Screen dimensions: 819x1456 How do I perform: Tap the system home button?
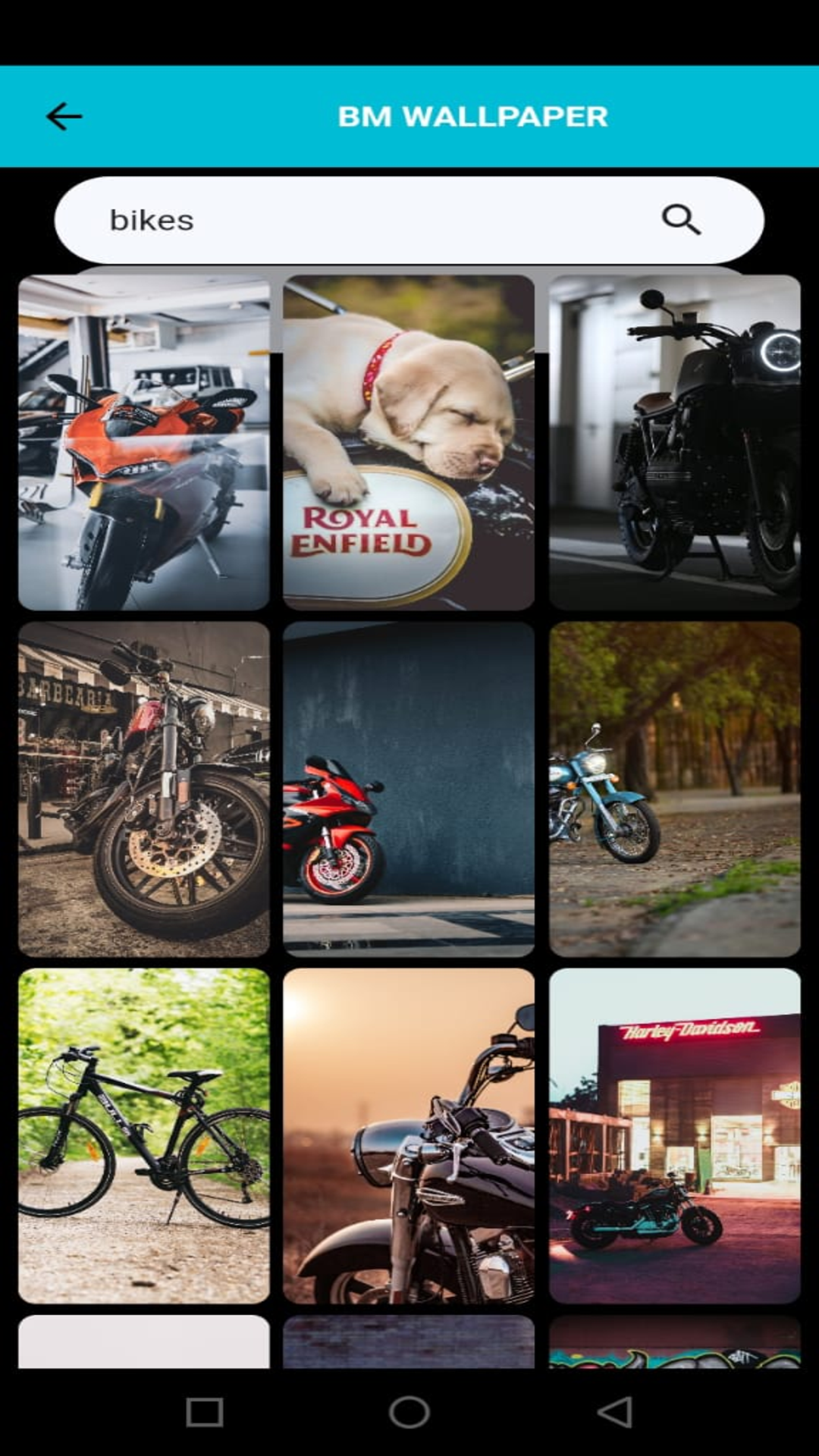pos(409,1412)
